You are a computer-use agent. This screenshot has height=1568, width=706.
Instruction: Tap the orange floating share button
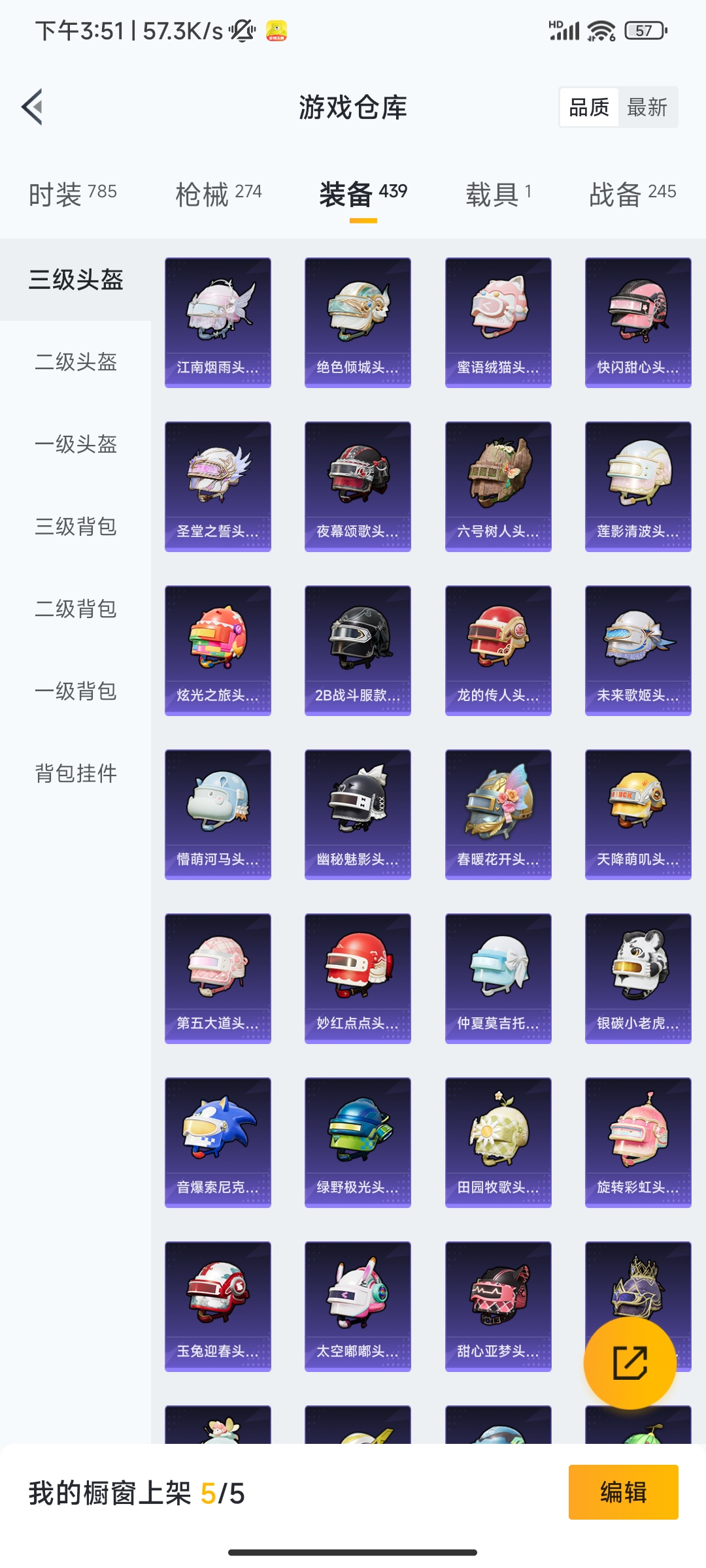tap(630, 1363)
